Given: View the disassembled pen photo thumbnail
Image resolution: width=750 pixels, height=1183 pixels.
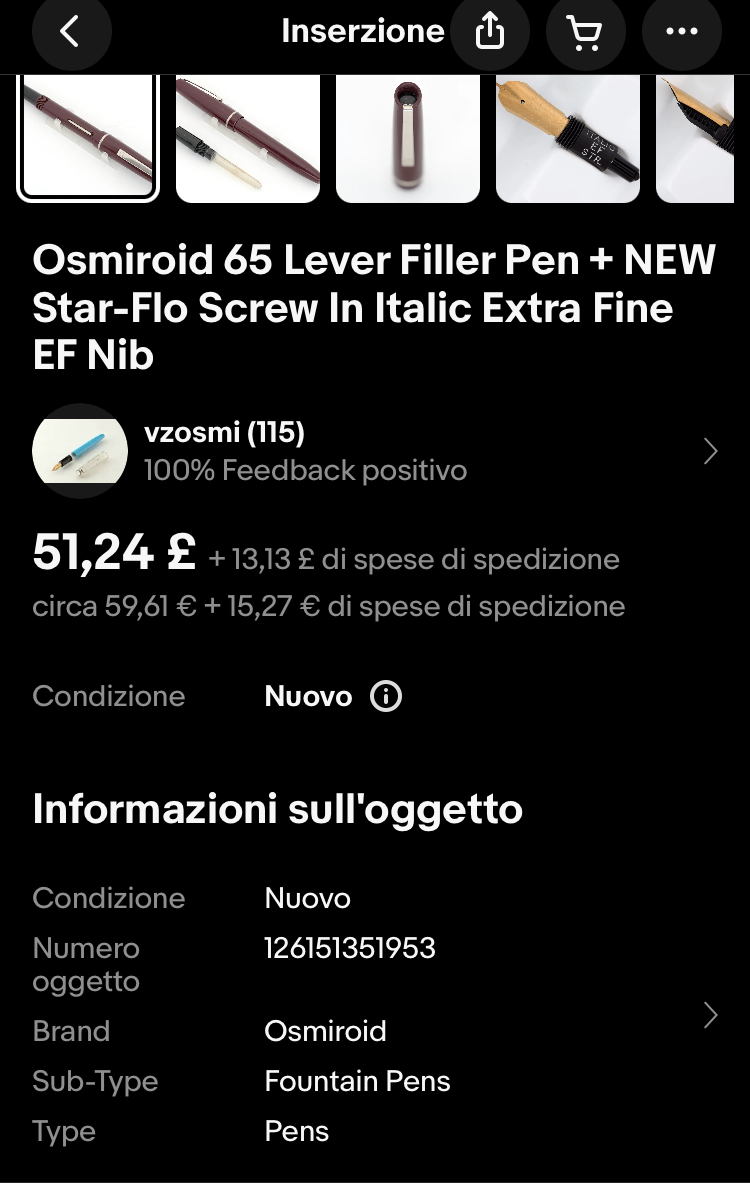Looking at the screenshot, I should tap(248, 137).
